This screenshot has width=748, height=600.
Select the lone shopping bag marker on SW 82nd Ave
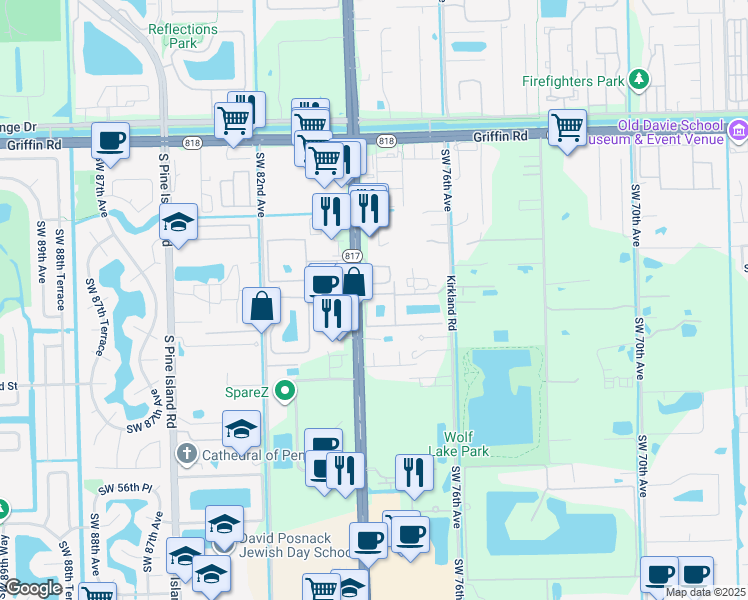[x=261, y=304]
